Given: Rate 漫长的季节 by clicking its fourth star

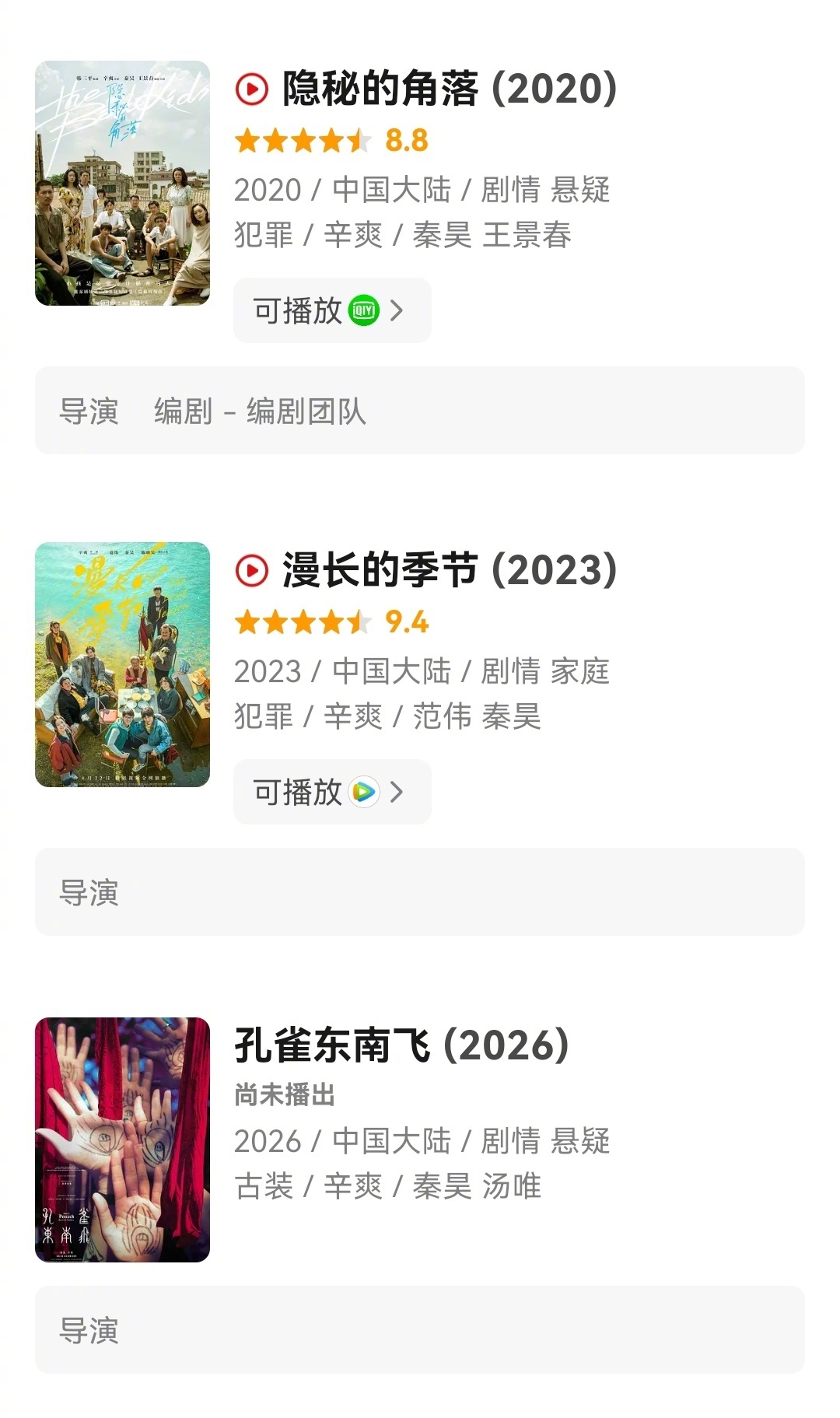Looking at the screenshot, I should tap(332, 622).
